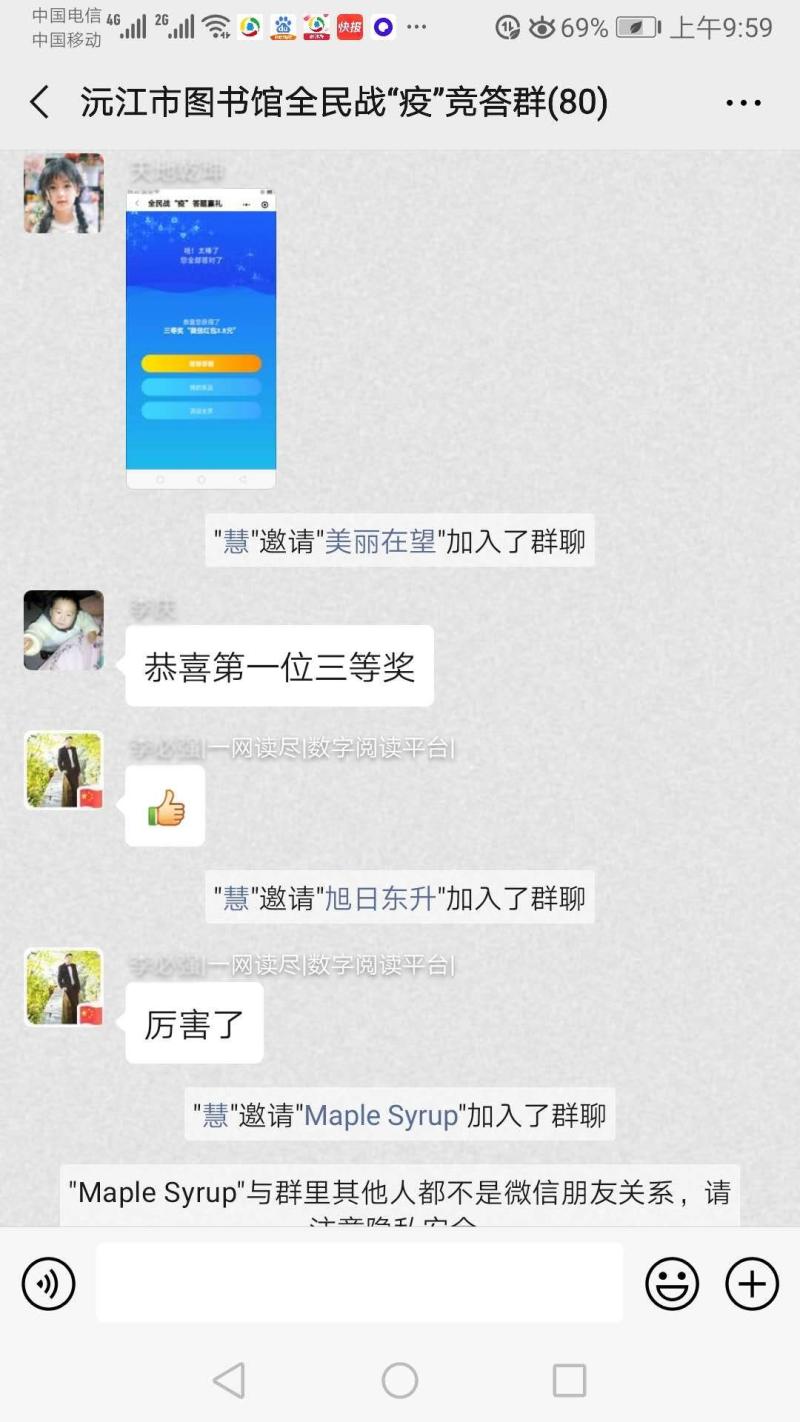Open the group chat overflow menu
This screenshot has width=800, height=1422.
(743, 102)
